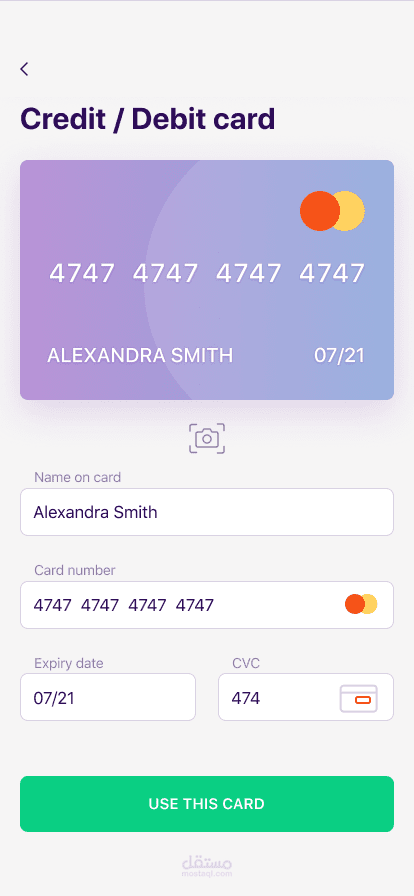Change the Expiry date field
The width and height of the screenshot is (414, 896).
coord(108,697)
